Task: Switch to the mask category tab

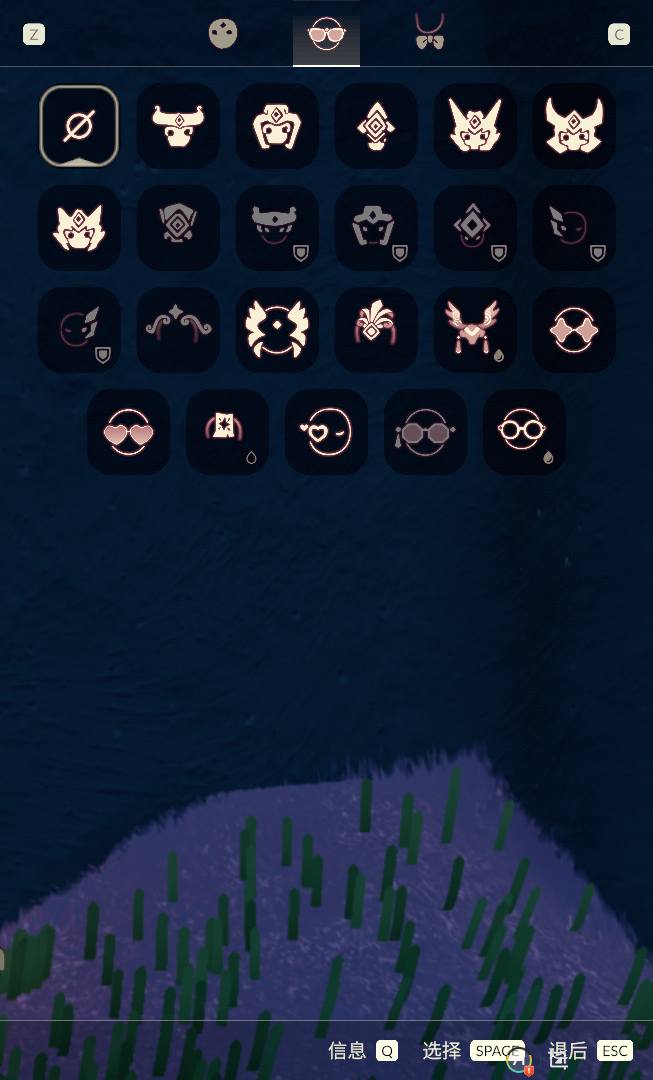Action: (x=223, y=35)
